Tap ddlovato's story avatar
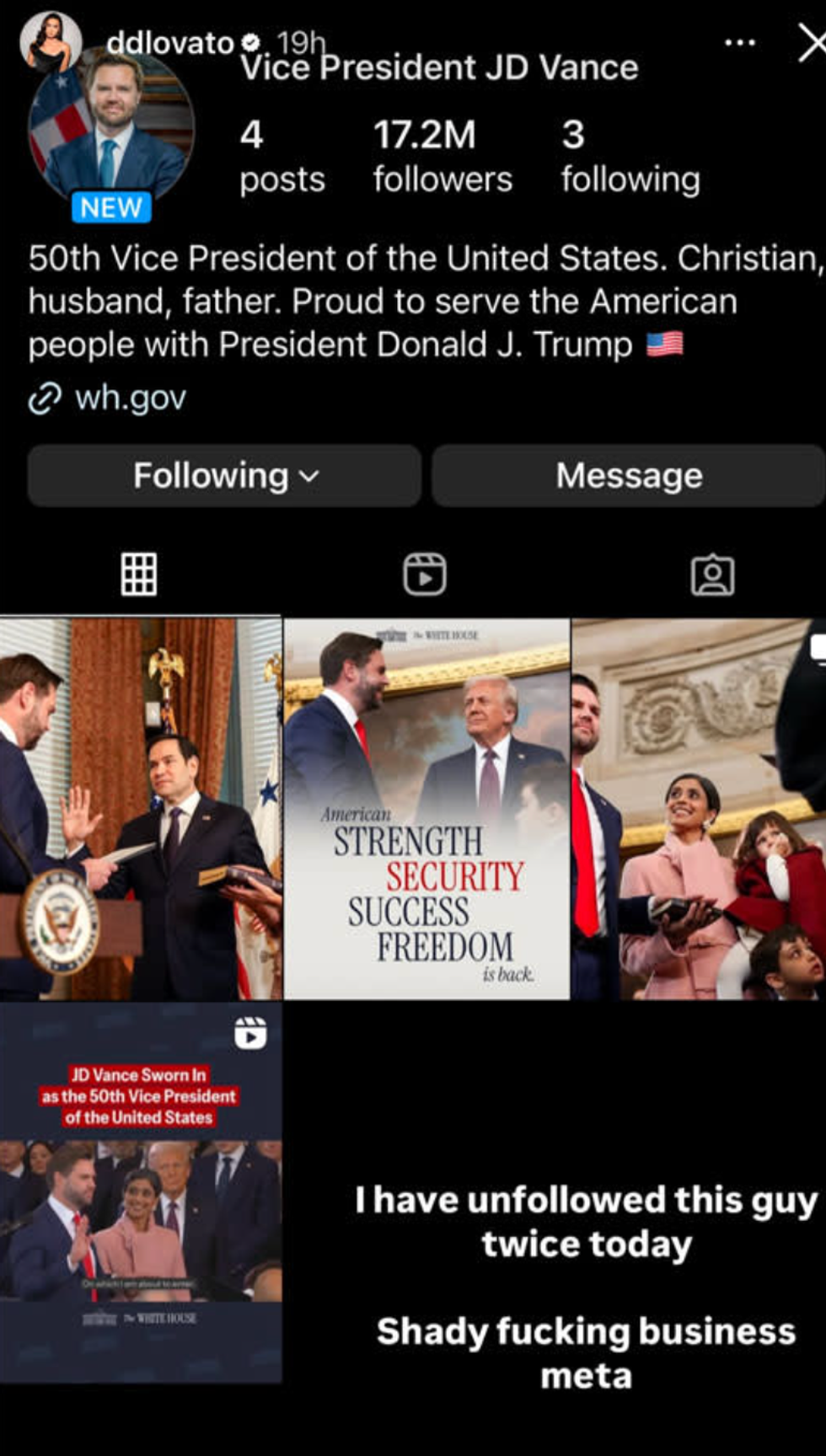Screen dimensions: 826x1456 pos(51,42)
